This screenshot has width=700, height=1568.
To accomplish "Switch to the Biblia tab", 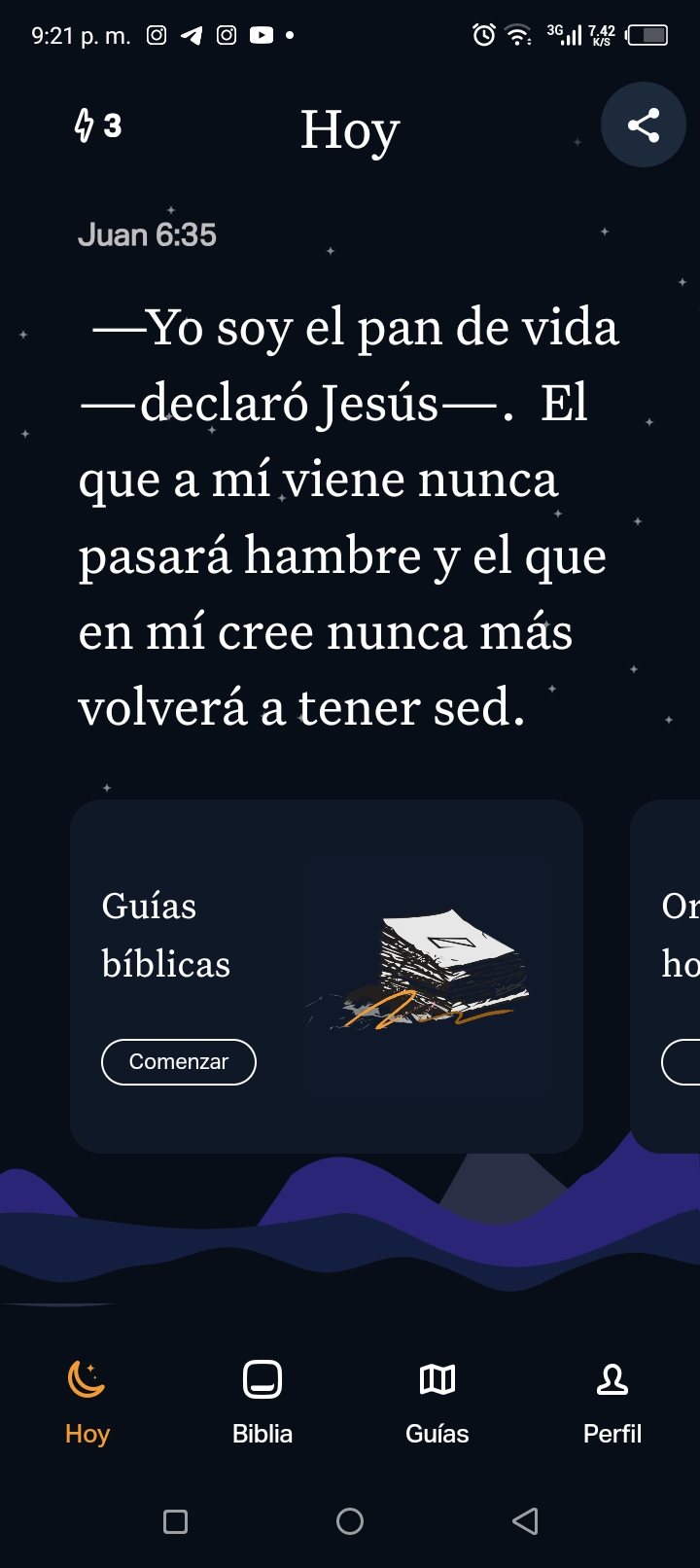I will 262,1401.
